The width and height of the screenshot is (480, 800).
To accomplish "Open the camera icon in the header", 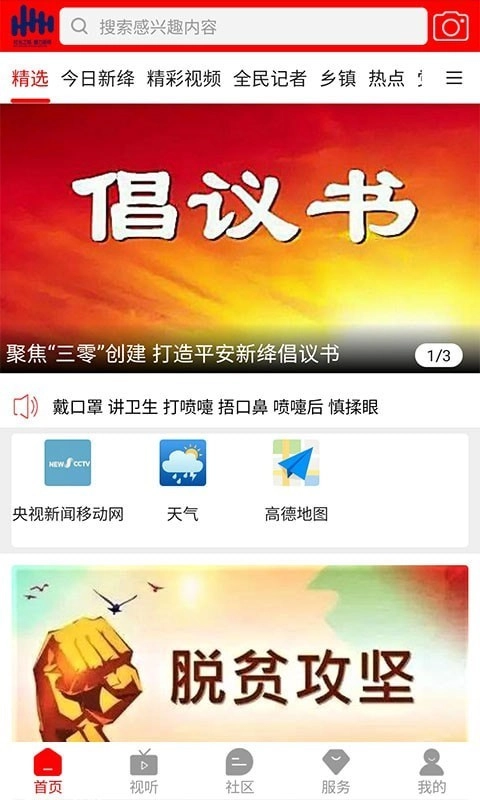I will (x=451, y=26).
